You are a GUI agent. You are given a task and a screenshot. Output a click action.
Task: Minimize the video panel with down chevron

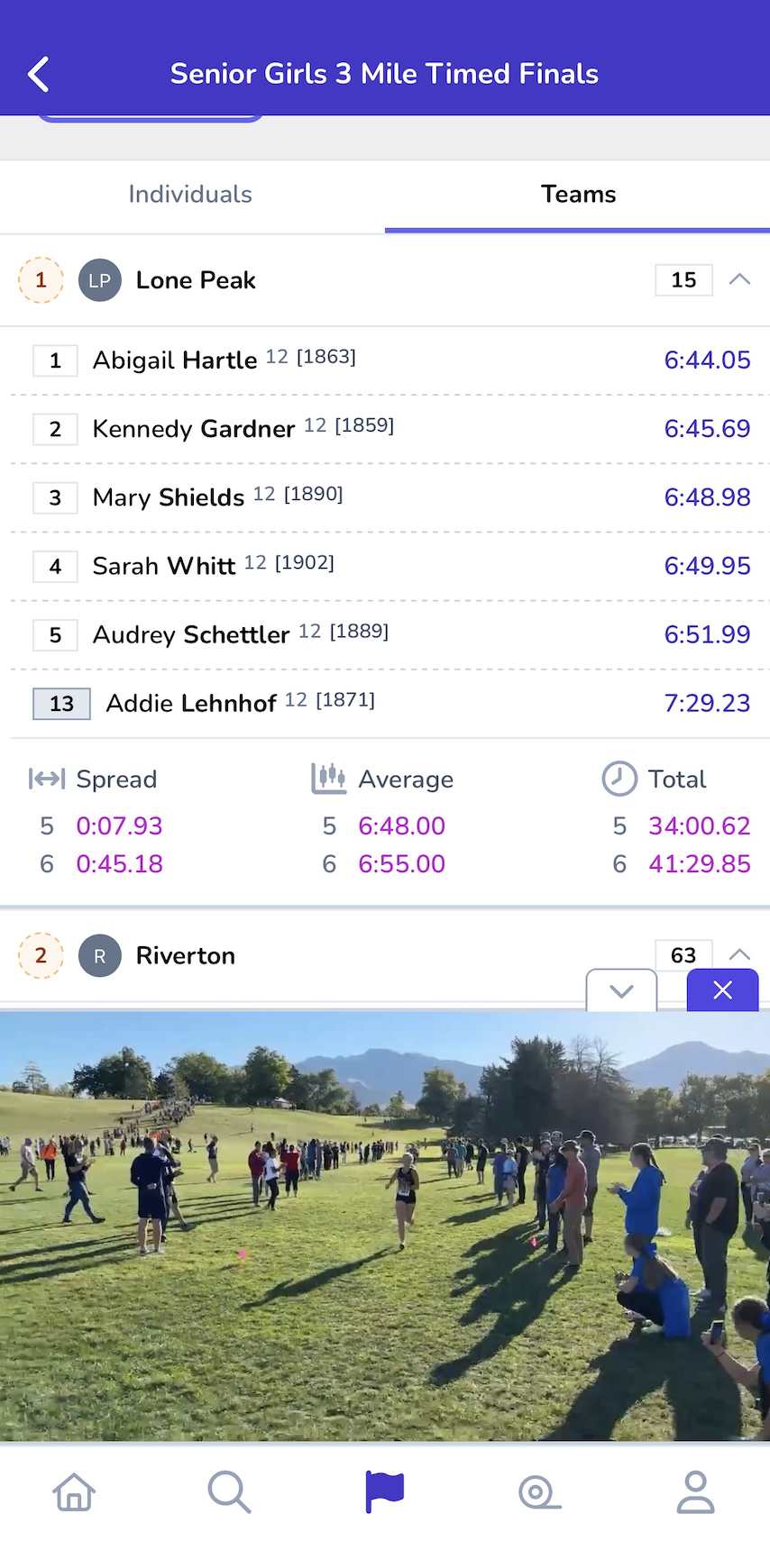(621, 990)
